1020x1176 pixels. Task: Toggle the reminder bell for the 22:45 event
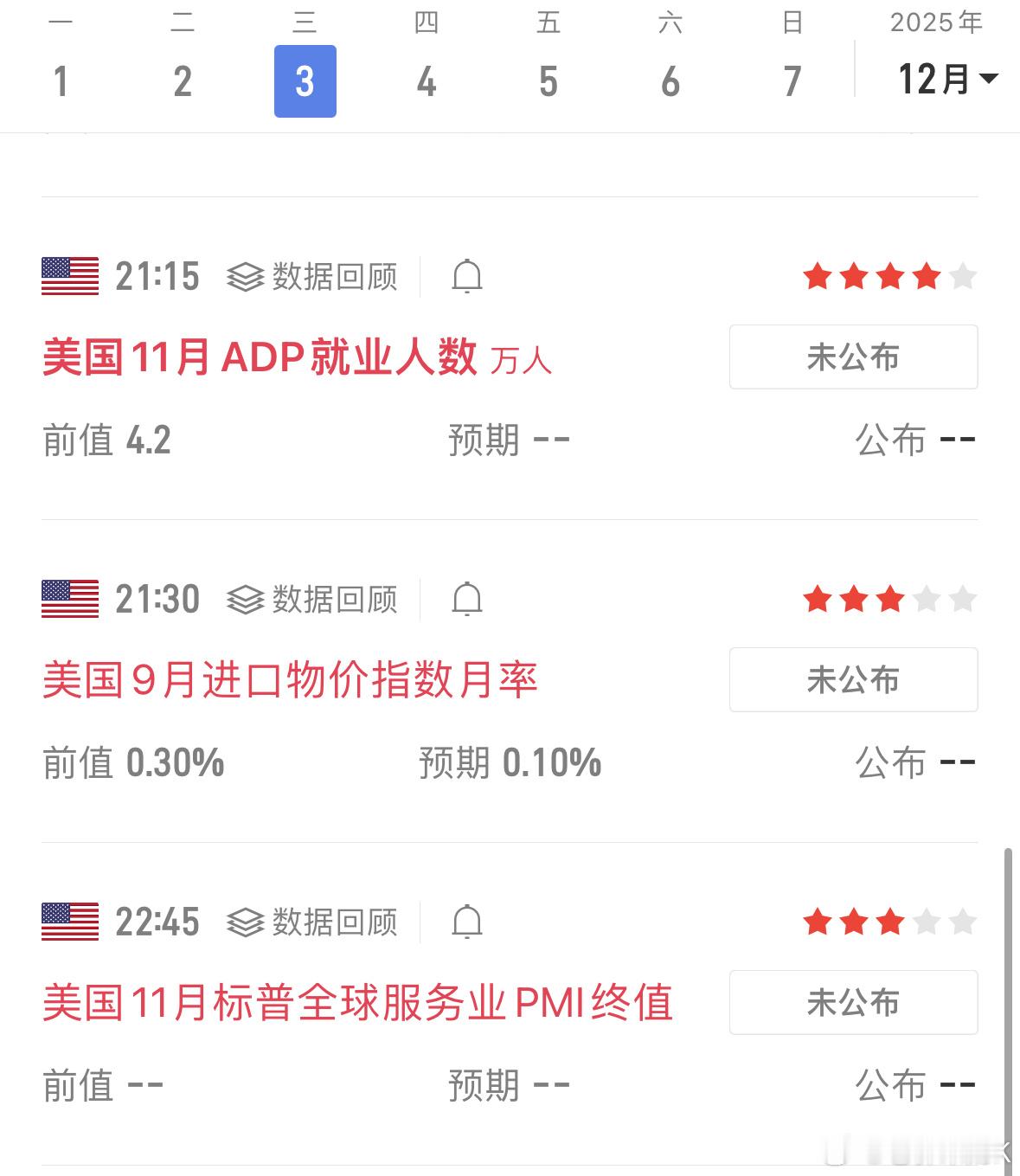467,922
